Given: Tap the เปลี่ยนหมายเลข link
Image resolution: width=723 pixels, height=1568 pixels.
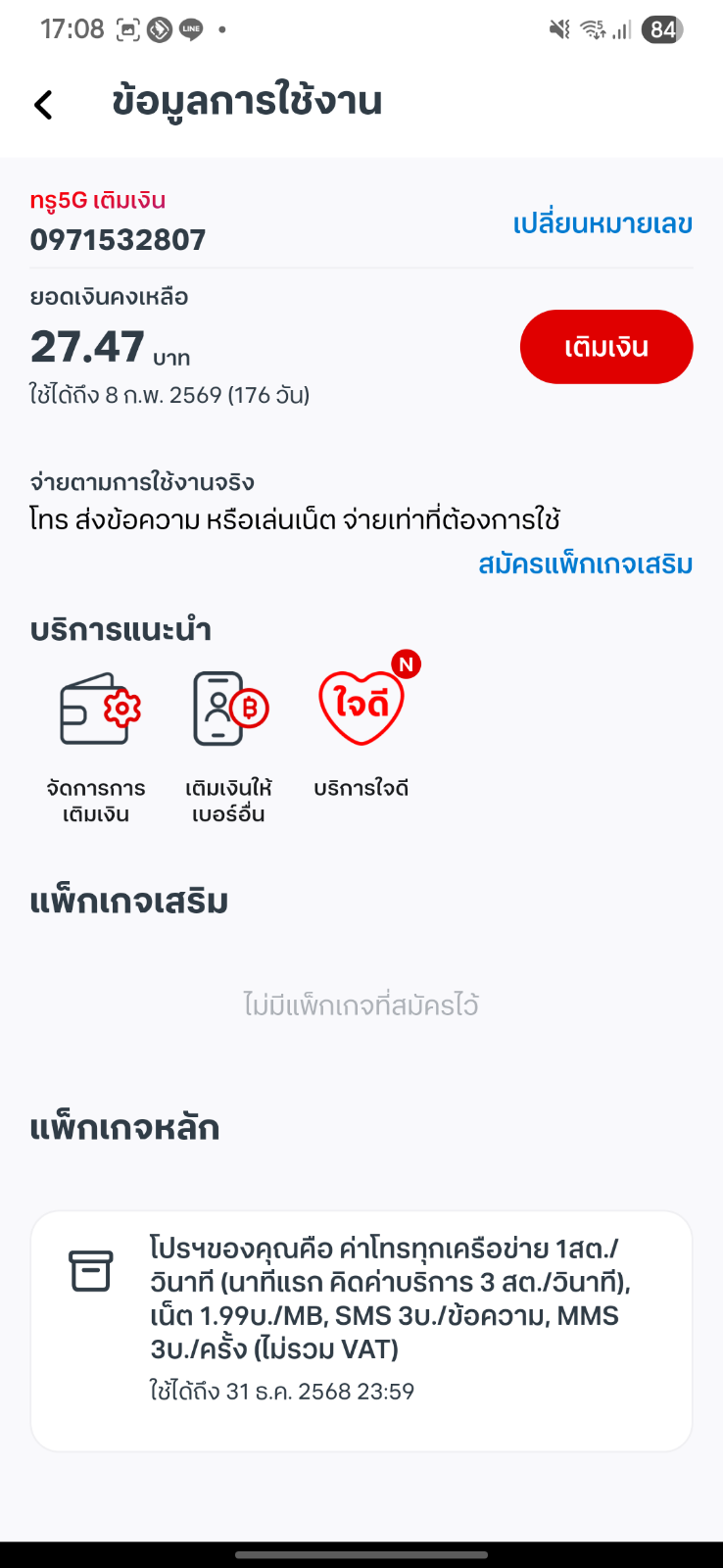Looking at the screenshot, I should pyautogui.click(x=602, y=223).
